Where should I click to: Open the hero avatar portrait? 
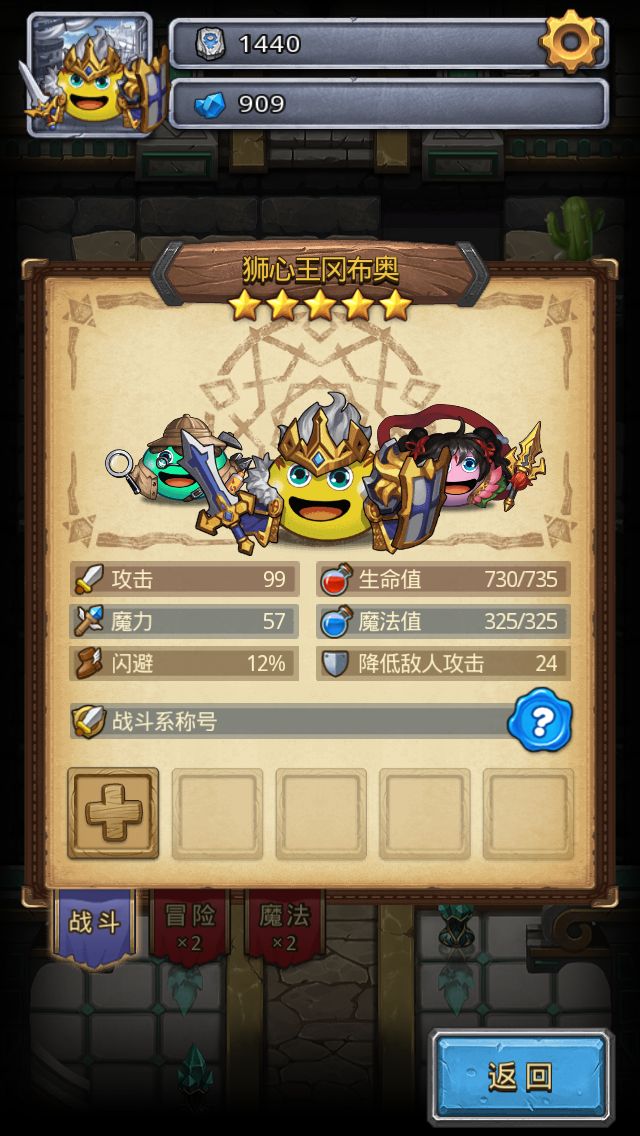[x=89, y=74]
